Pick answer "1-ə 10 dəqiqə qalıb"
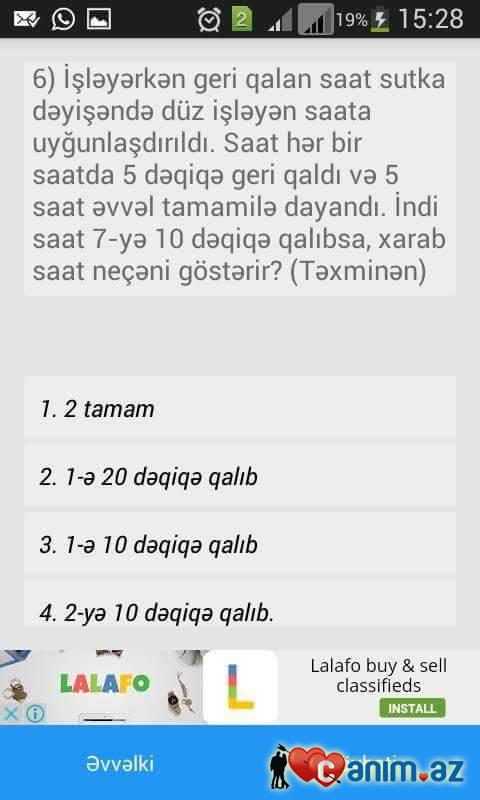 pos(240,544)
